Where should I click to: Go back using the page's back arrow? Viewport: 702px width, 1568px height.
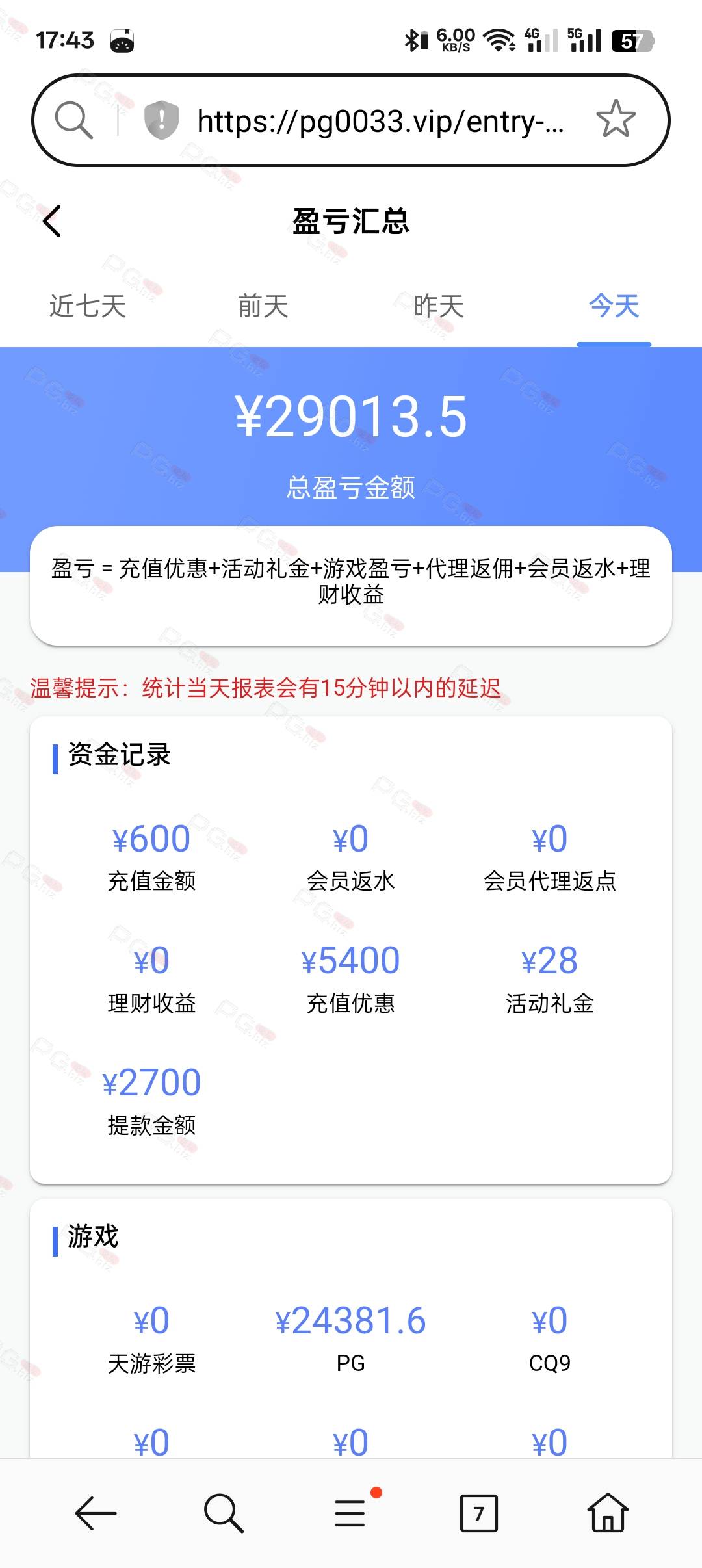point(52,221)
